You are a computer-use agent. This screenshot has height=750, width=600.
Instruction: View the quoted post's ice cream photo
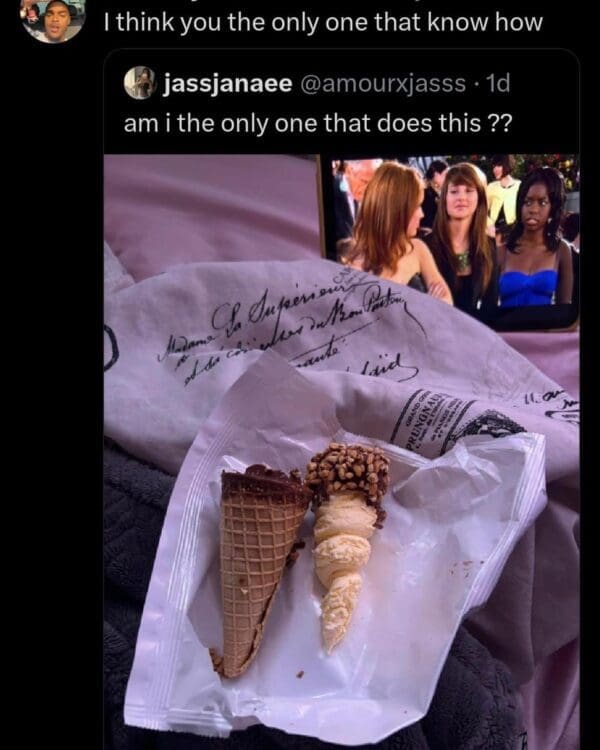(x=341, y=450)
